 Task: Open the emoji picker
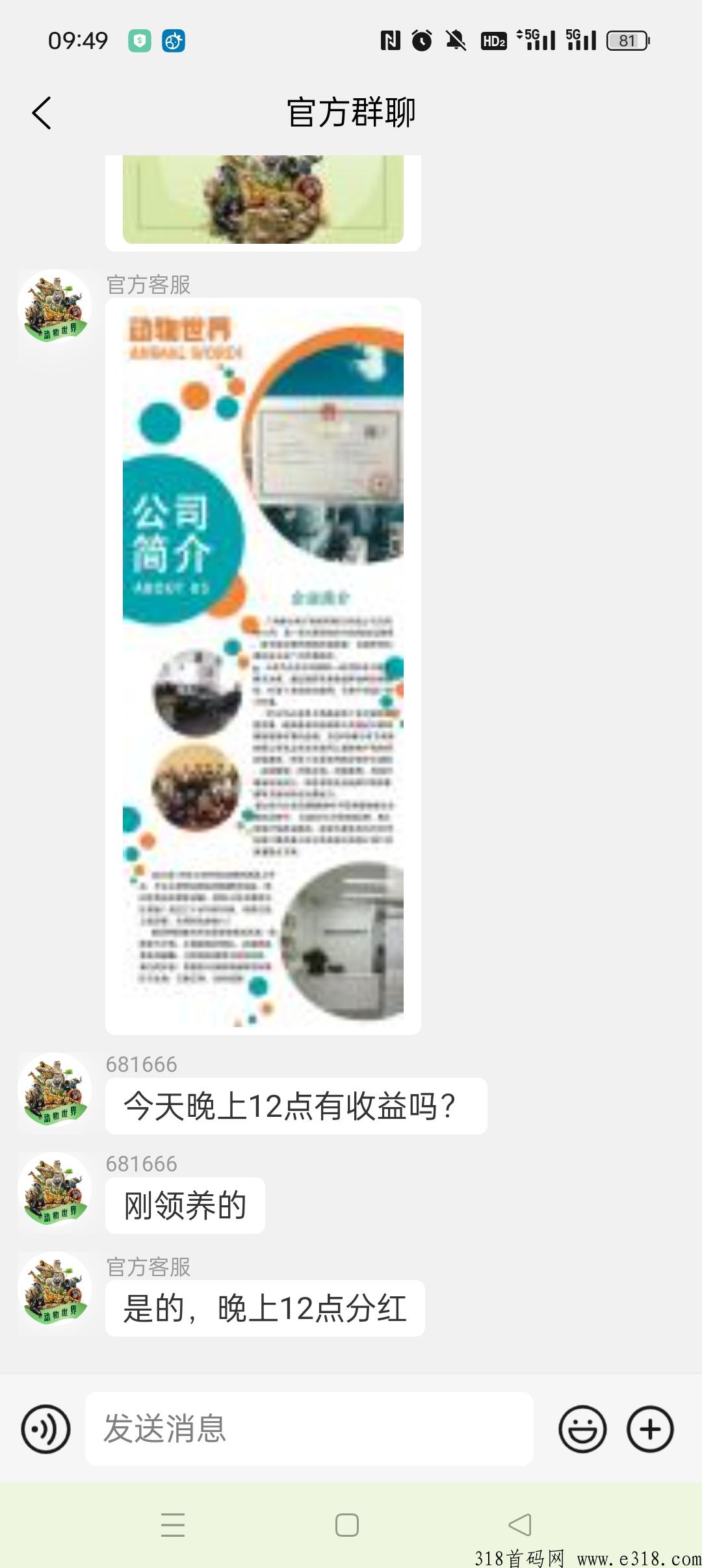point(582,1428)
